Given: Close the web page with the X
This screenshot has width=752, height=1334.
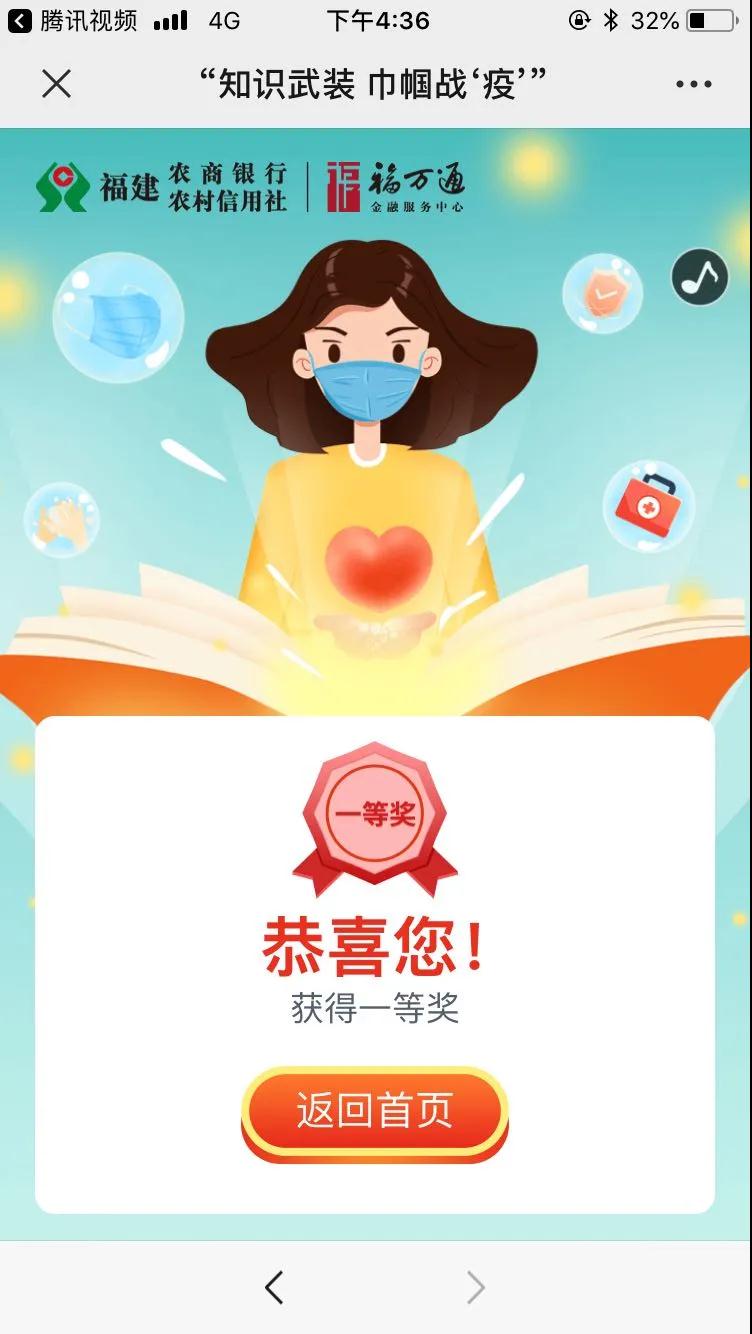Looking at the screenshot, I should coord(57,85).
